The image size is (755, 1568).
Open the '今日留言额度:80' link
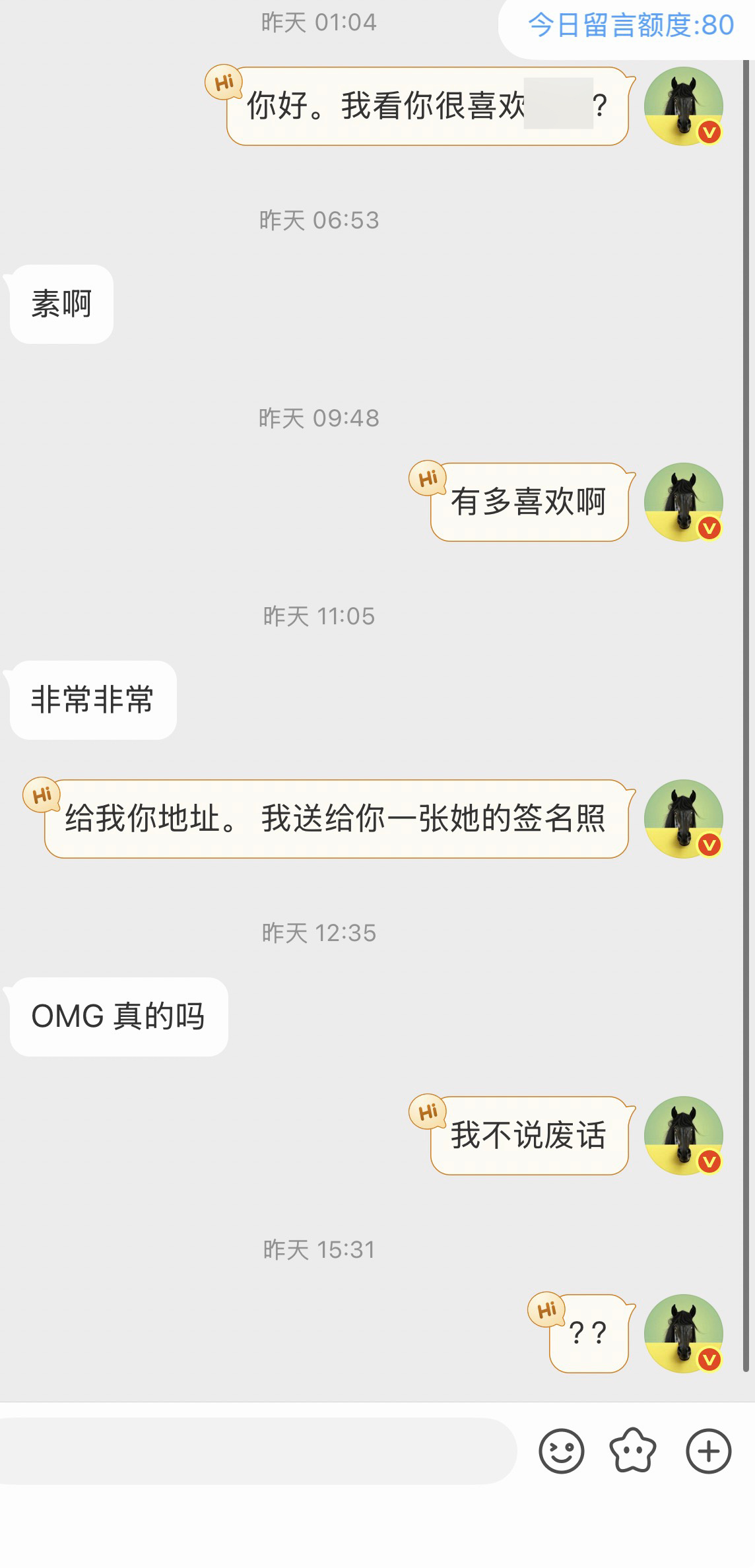coord(631,25)
